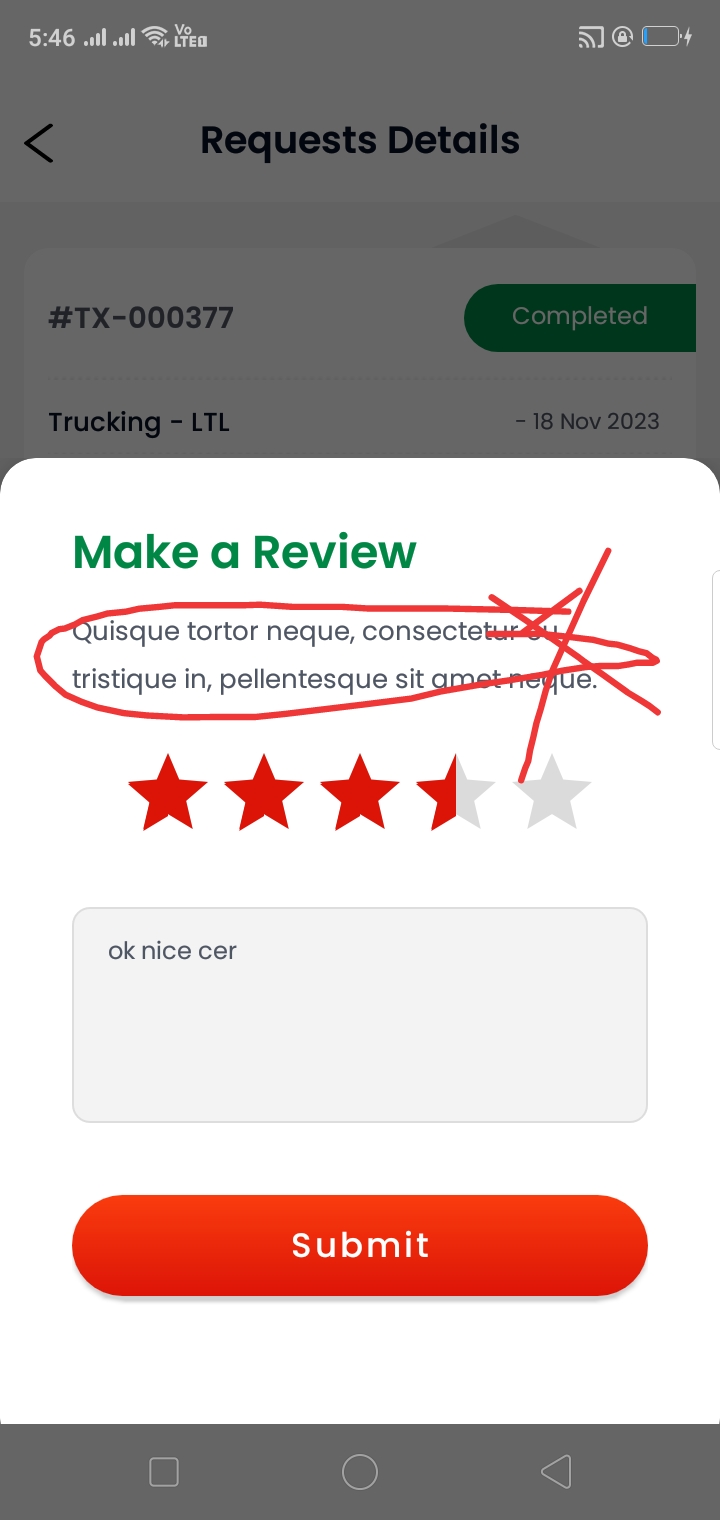
Task: Tap the Submit button
Action: click(360, 1245)
